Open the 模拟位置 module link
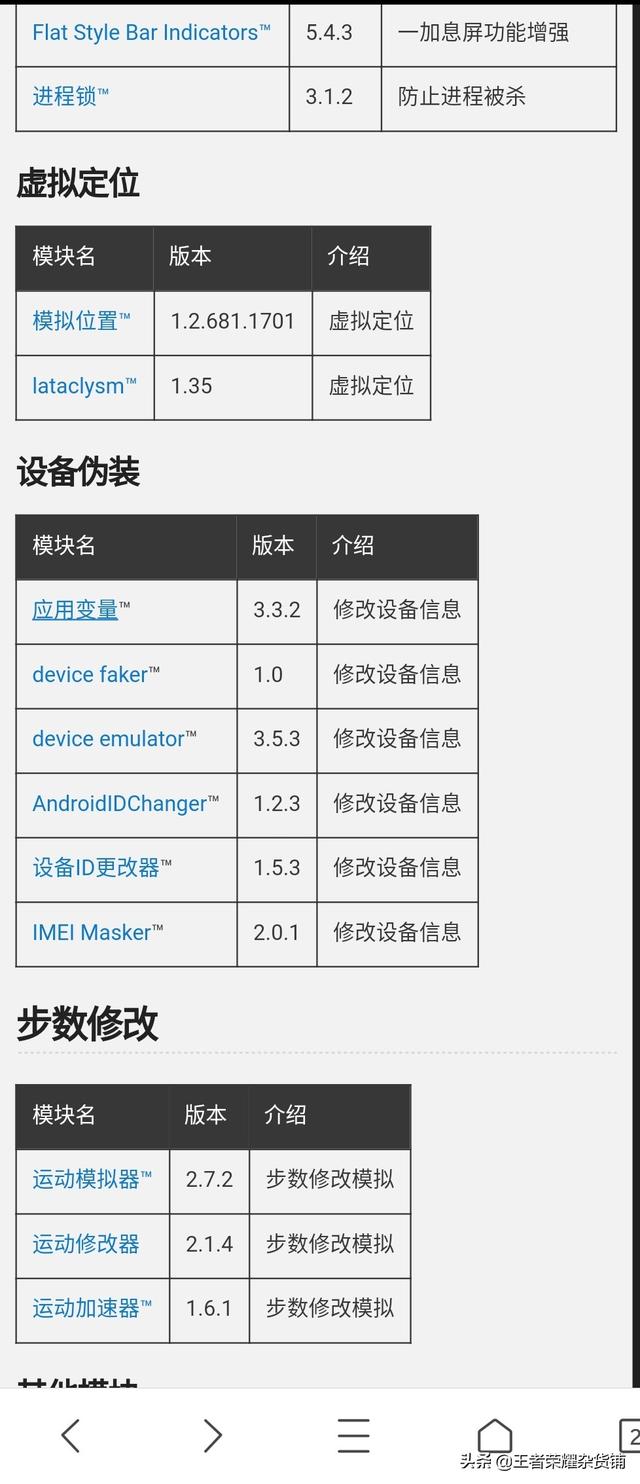Image resolution: width=640 pixels, height=1484 pixels. (x=81, y=321)
